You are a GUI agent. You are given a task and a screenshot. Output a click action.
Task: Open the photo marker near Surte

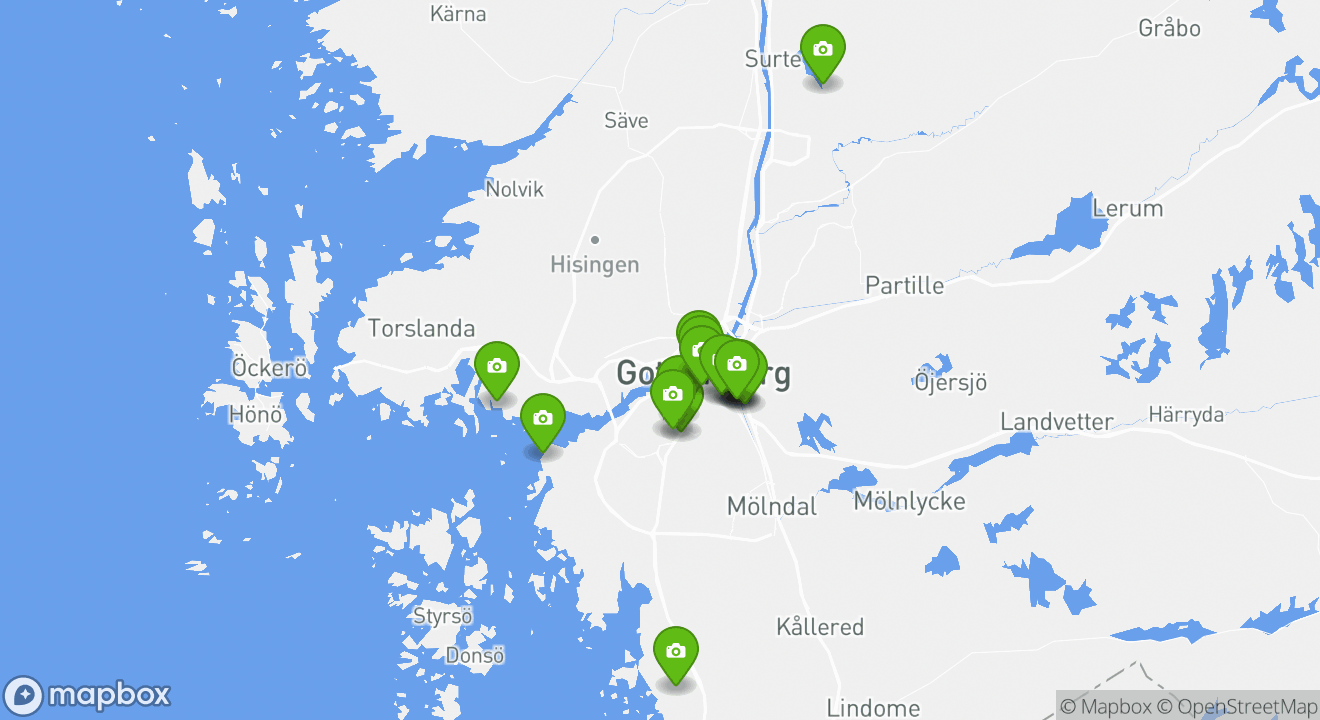(x=822, y=50)
